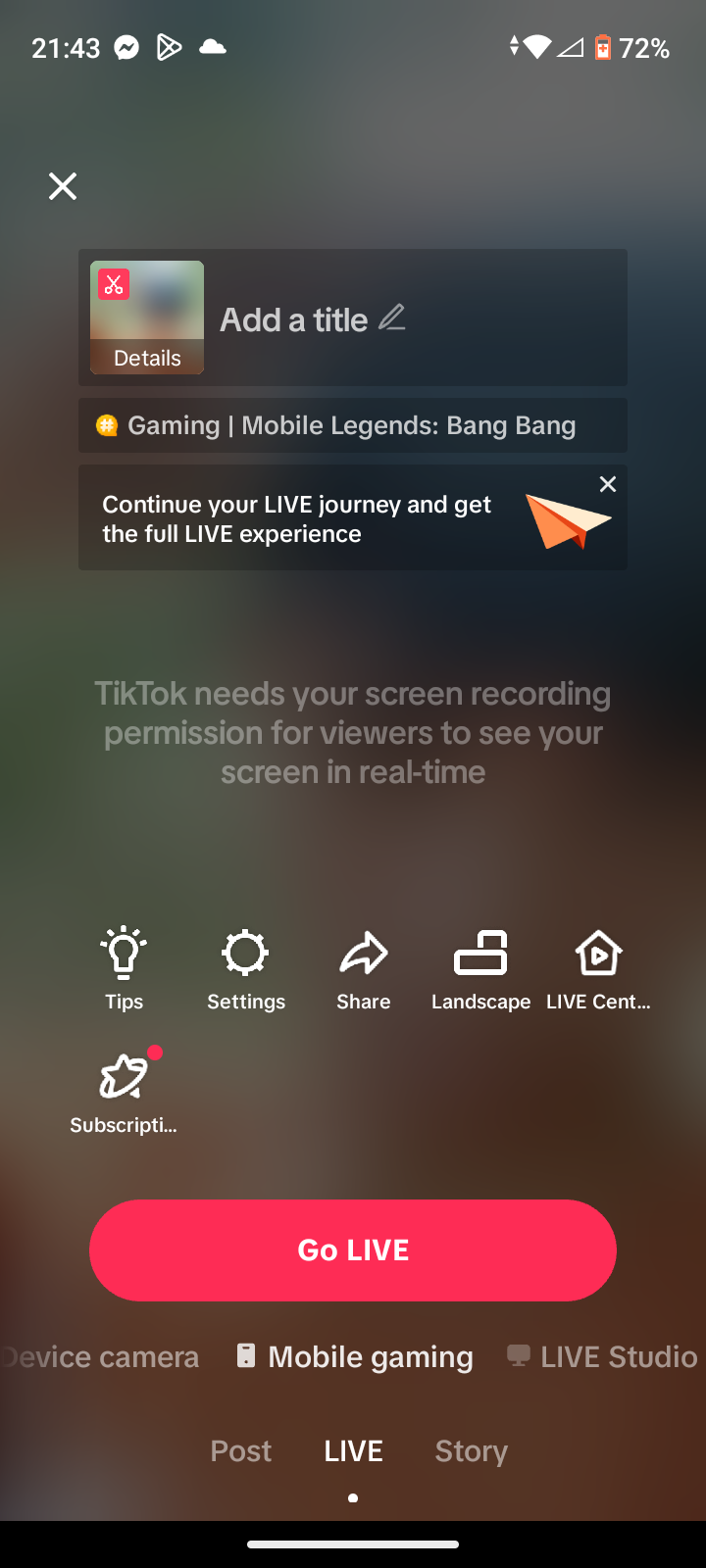Change the Gaming topic Mobile Legends: Bang Bang
706x1568 pixels.
point(351,425)
